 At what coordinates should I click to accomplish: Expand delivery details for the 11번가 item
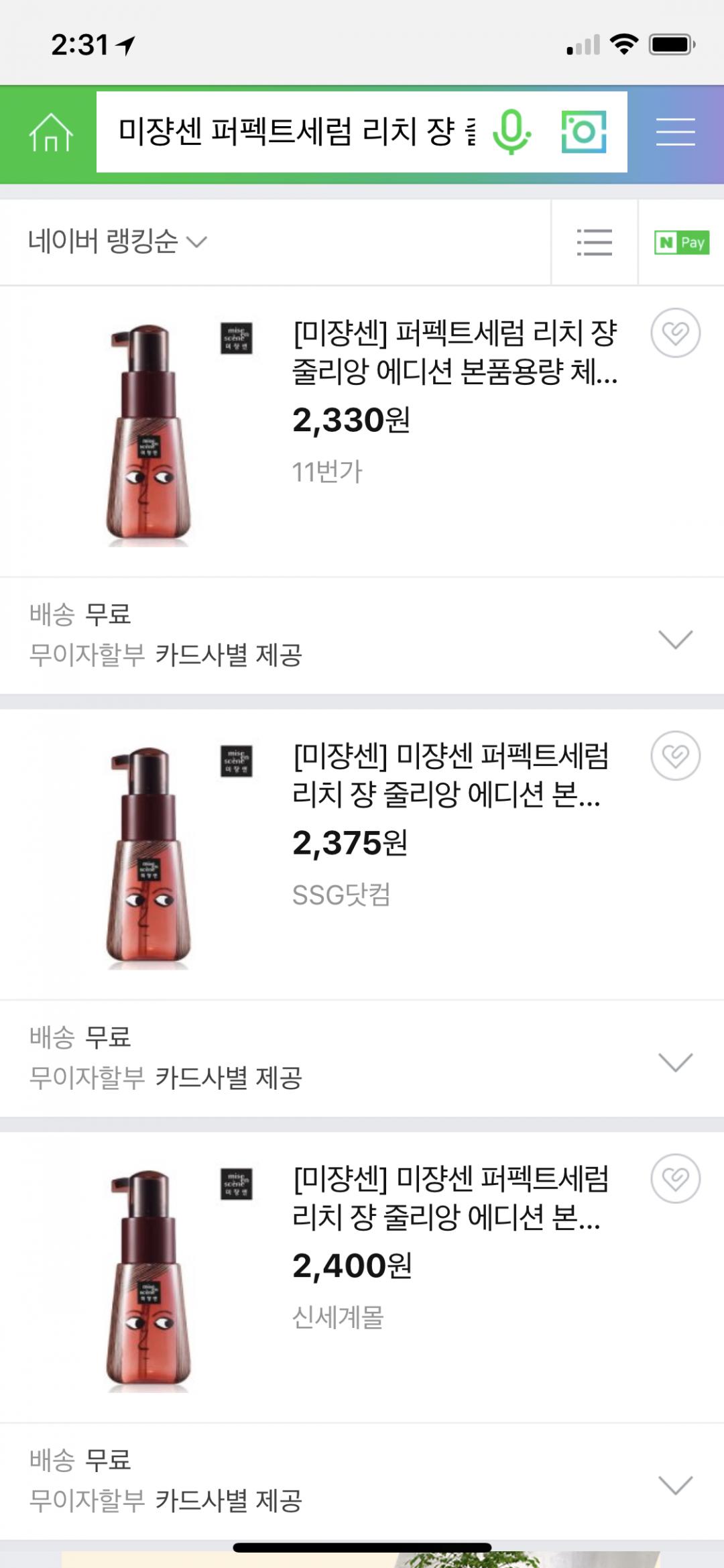point(675,639)
